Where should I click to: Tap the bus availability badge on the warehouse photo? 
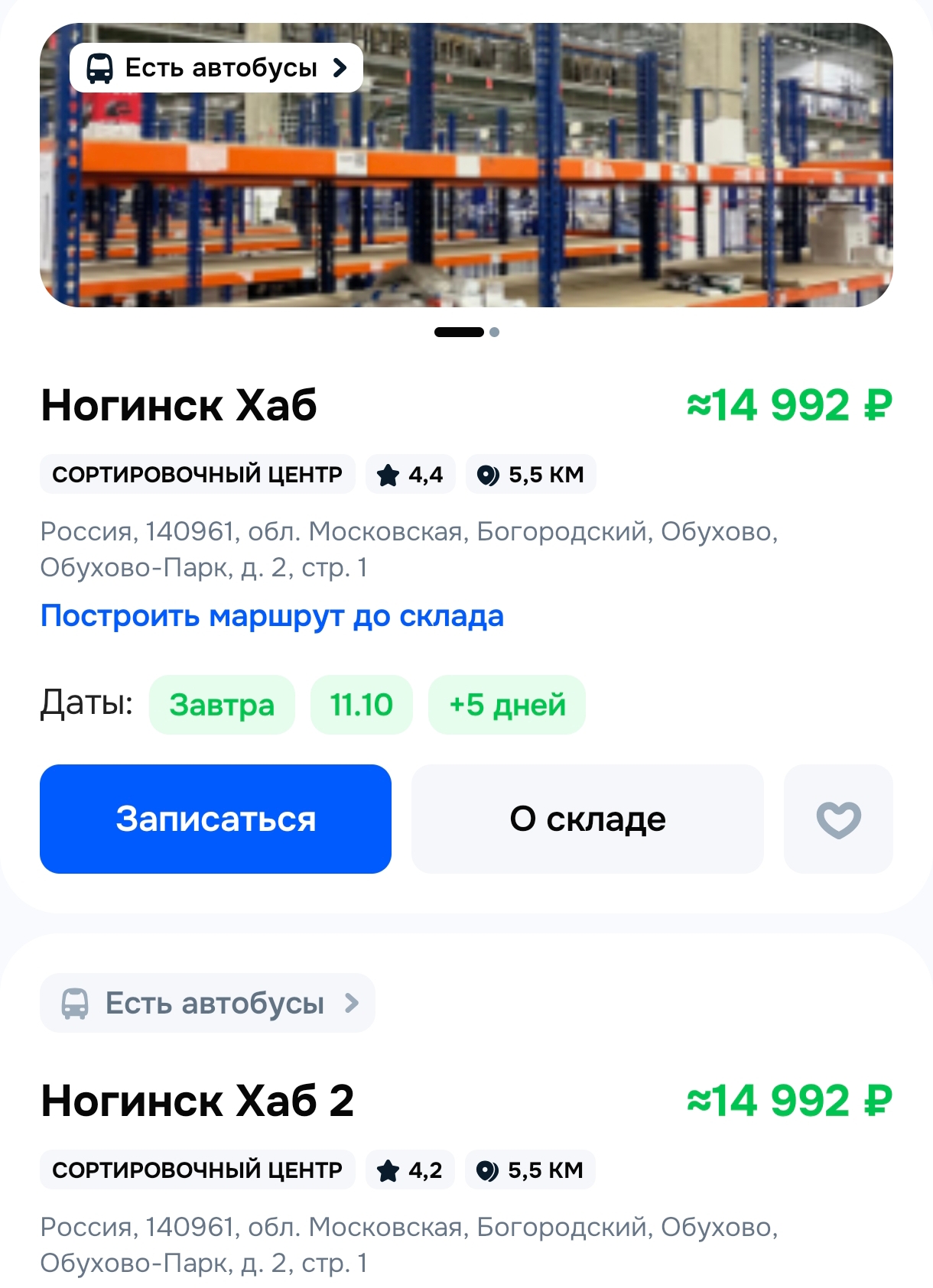[x=216, y=68]
